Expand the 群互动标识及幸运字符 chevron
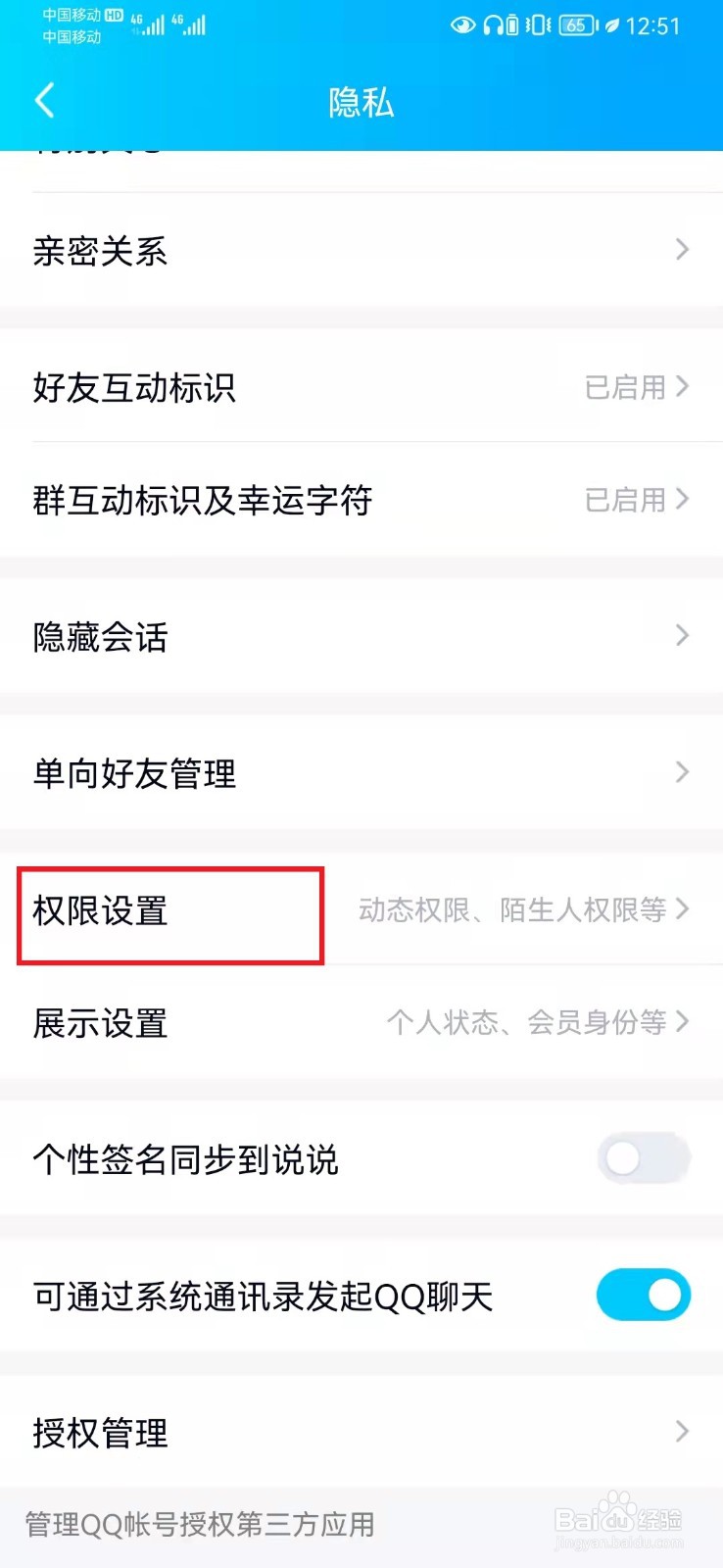Viewport: 723px width, 1568px height. (683, 500)
